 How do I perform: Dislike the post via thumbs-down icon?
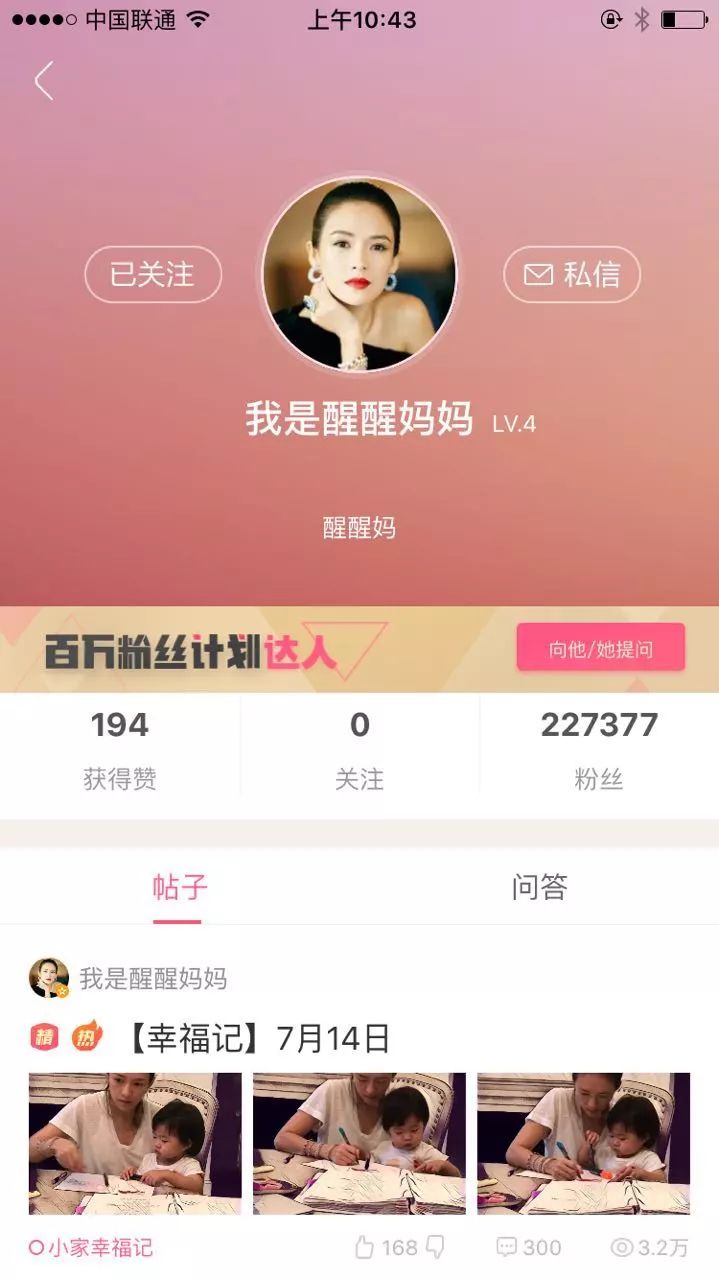435,1247
